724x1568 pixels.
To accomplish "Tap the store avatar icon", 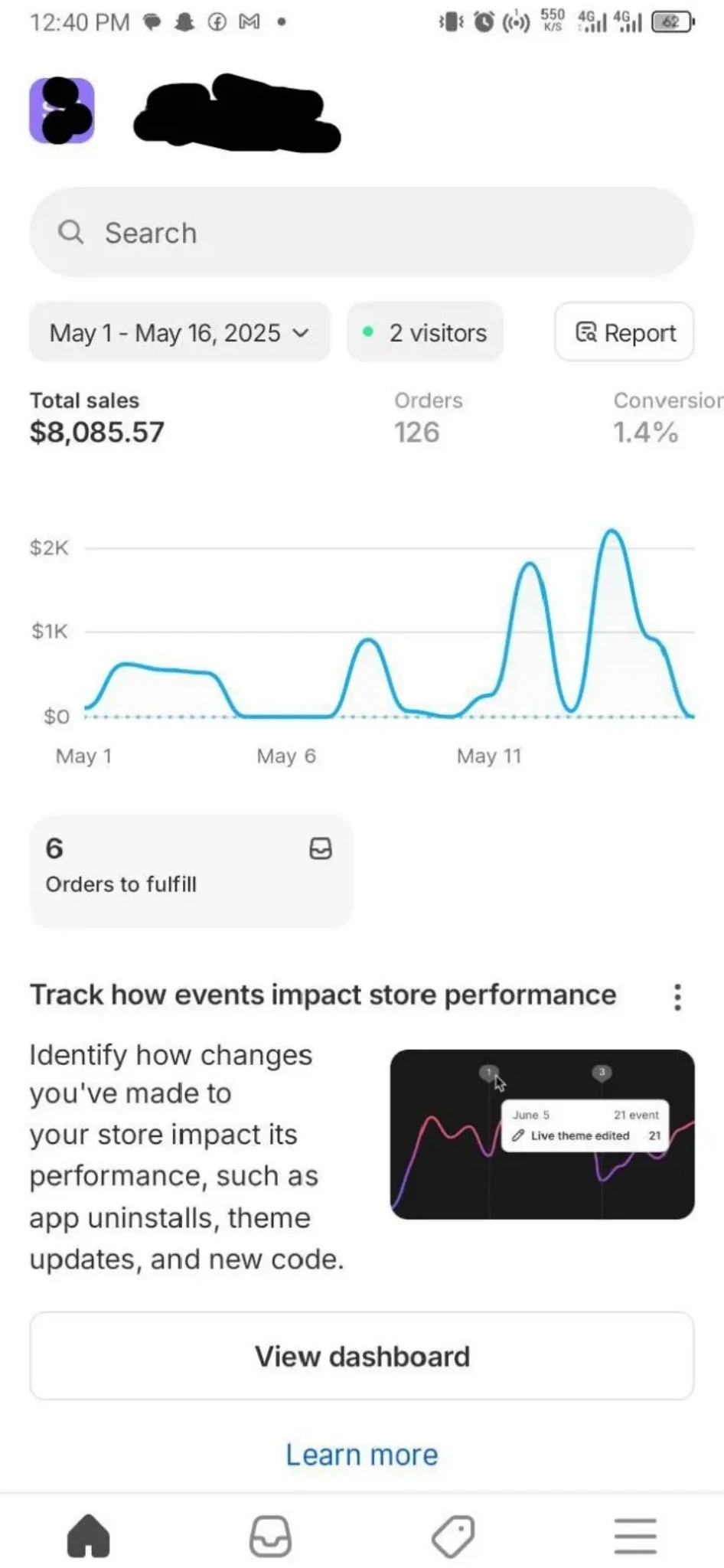I will click(62, 110).
